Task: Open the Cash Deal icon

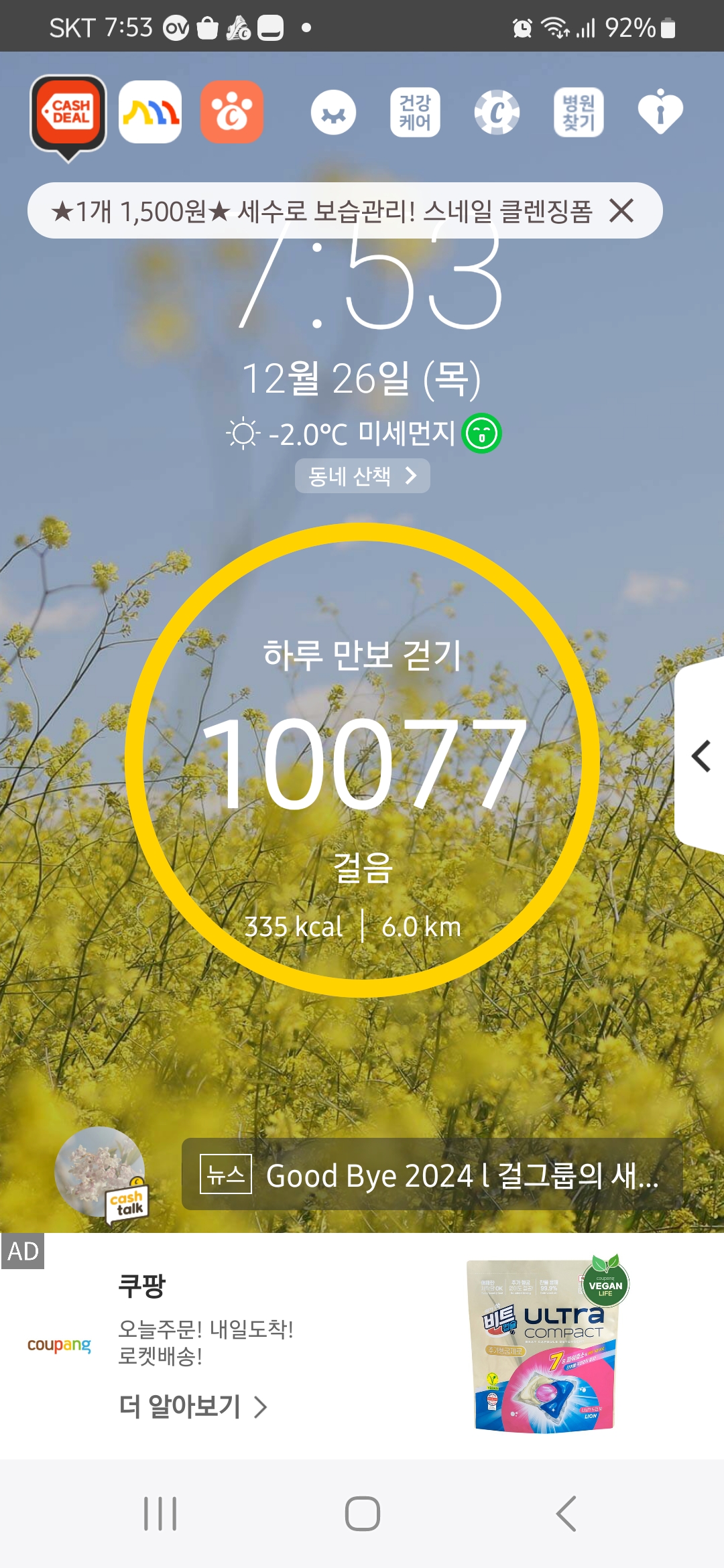Action: click(x=68, y=113)
